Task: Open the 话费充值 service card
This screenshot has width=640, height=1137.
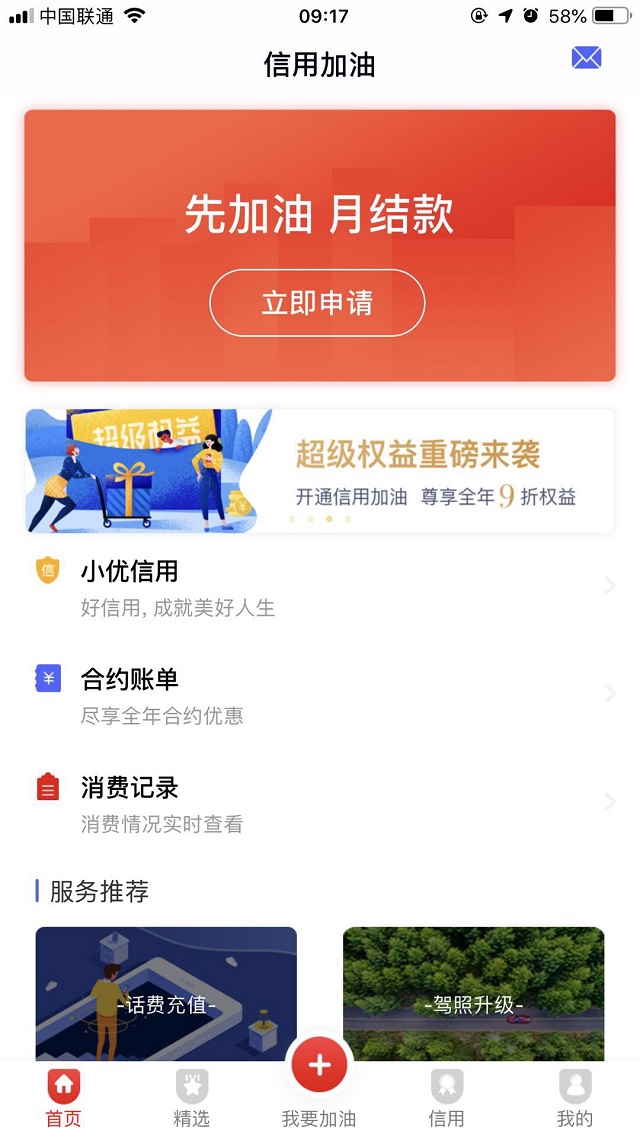Action: [166, 993]
